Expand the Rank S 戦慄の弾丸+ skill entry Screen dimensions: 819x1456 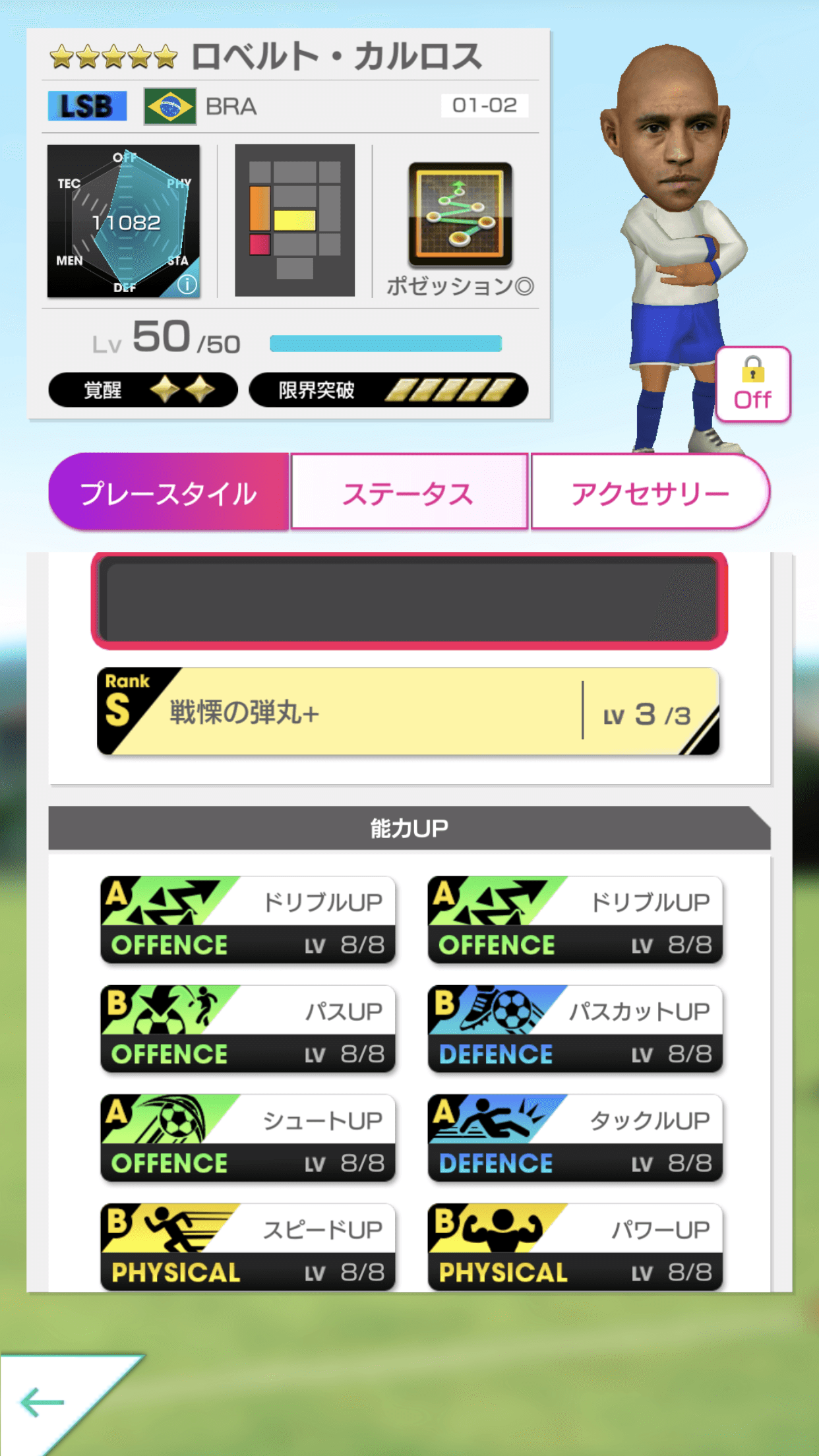[409, 711]
